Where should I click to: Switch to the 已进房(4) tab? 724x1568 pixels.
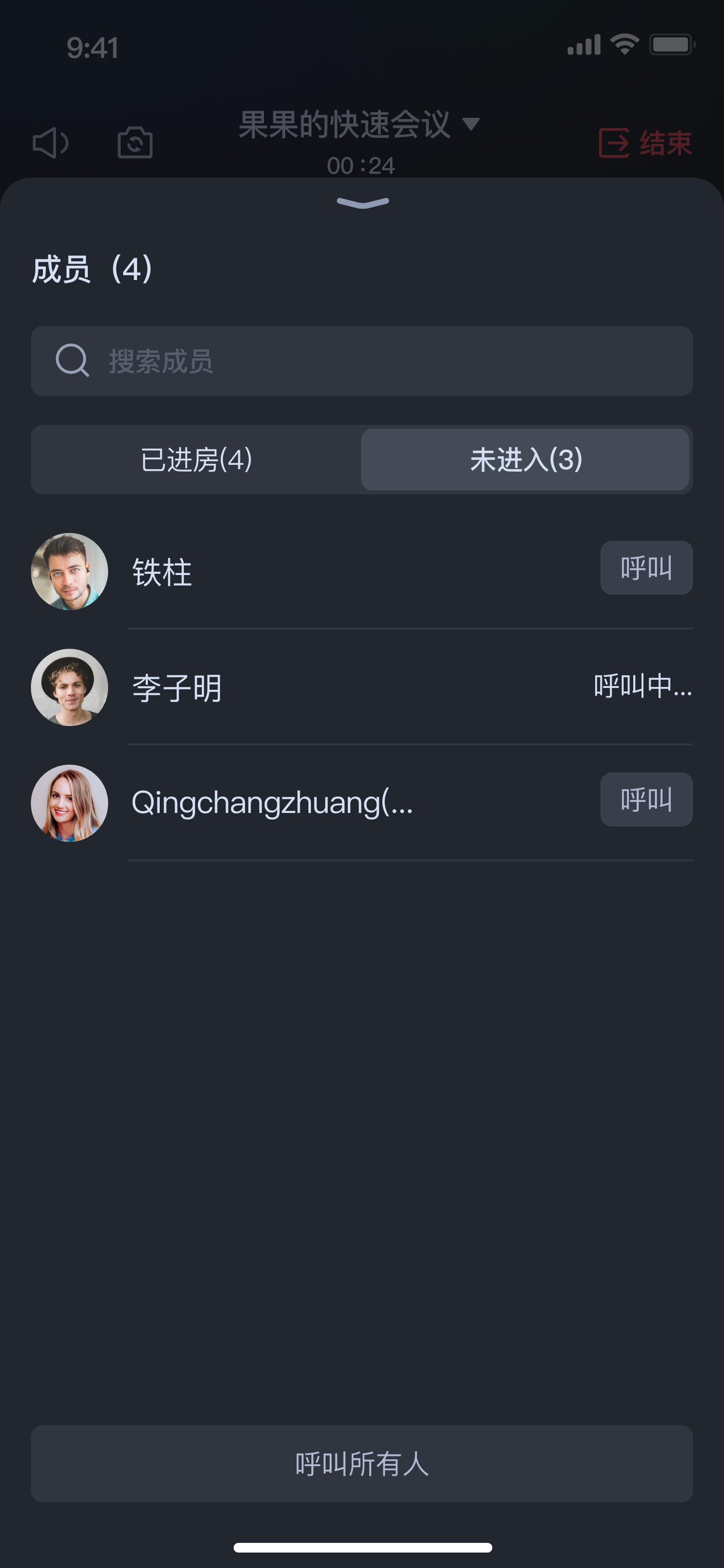pos(196,460)
